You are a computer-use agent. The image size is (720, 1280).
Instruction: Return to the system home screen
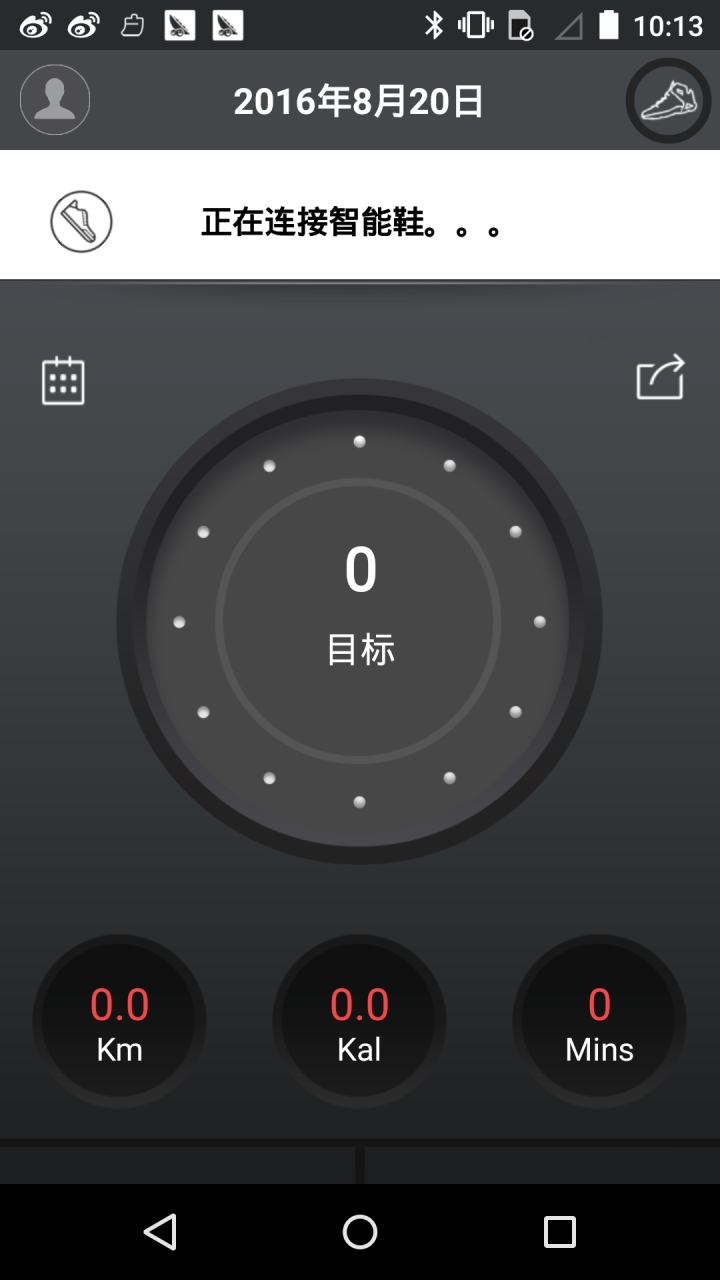click(360, 1232)
